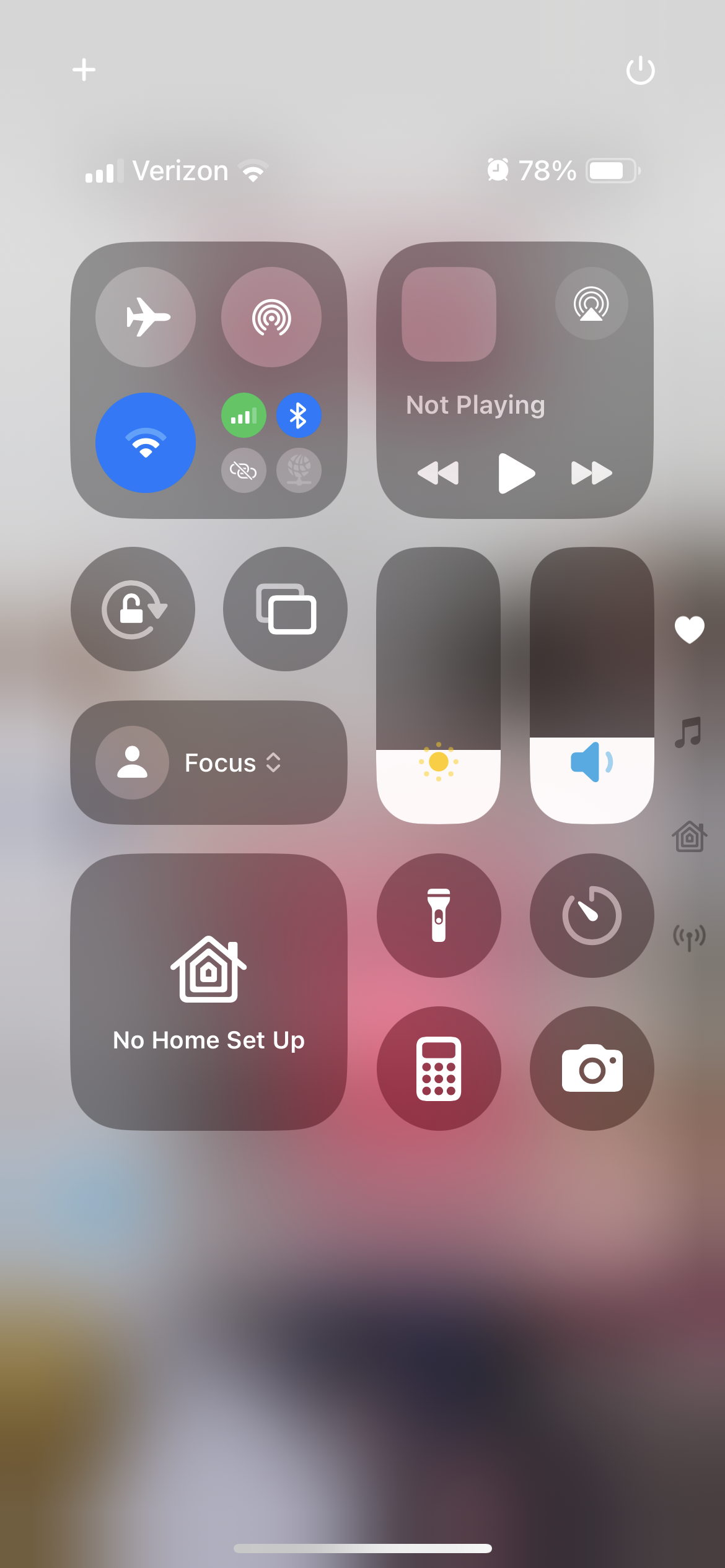Play media in Not Playing widget
725x1568 pixels.
coord(516,473)
